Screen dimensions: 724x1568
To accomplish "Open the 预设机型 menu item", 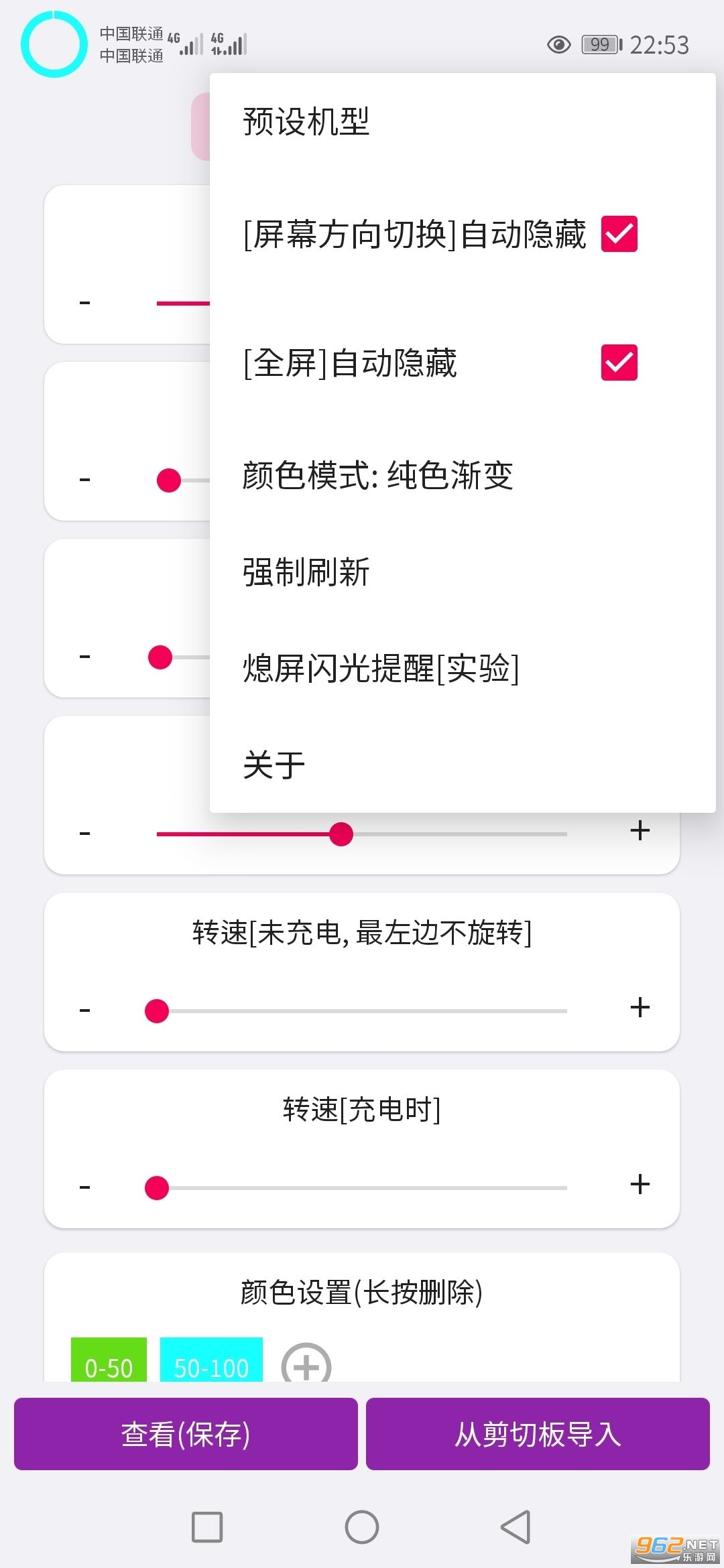I will click(463, 122).
